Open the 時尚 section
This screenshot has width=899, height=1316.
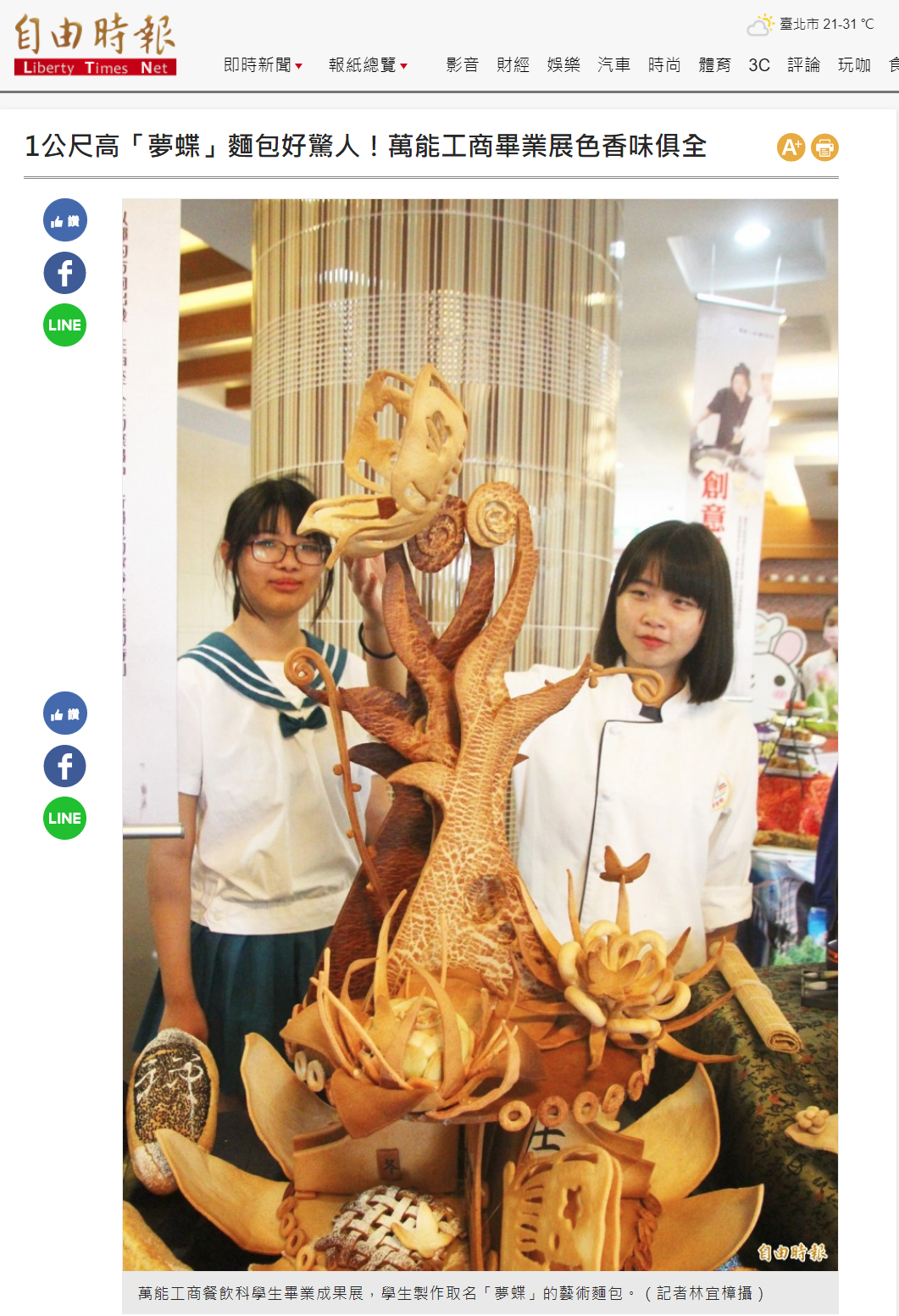coord(664,65)
